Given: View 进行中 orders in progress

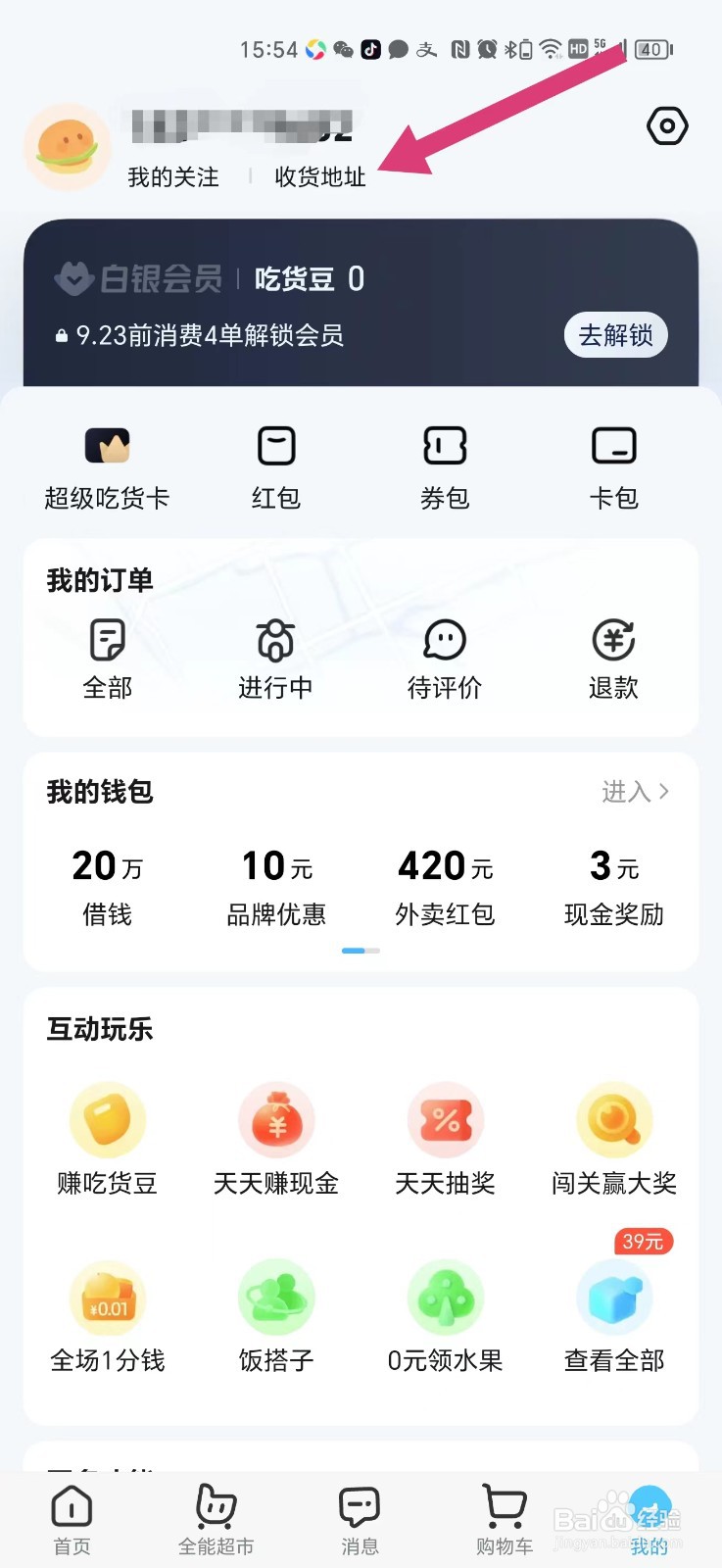Looking at the screenshot, I should (x=276, y=660).
